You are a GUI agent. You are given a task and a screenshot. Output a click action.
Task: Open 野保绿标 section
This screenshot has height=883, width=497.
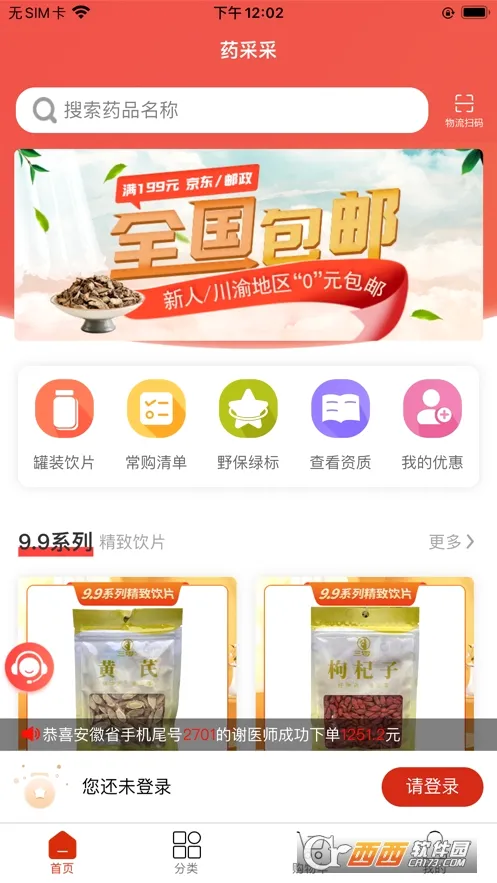pyautogui.click(x=248, y=425)
